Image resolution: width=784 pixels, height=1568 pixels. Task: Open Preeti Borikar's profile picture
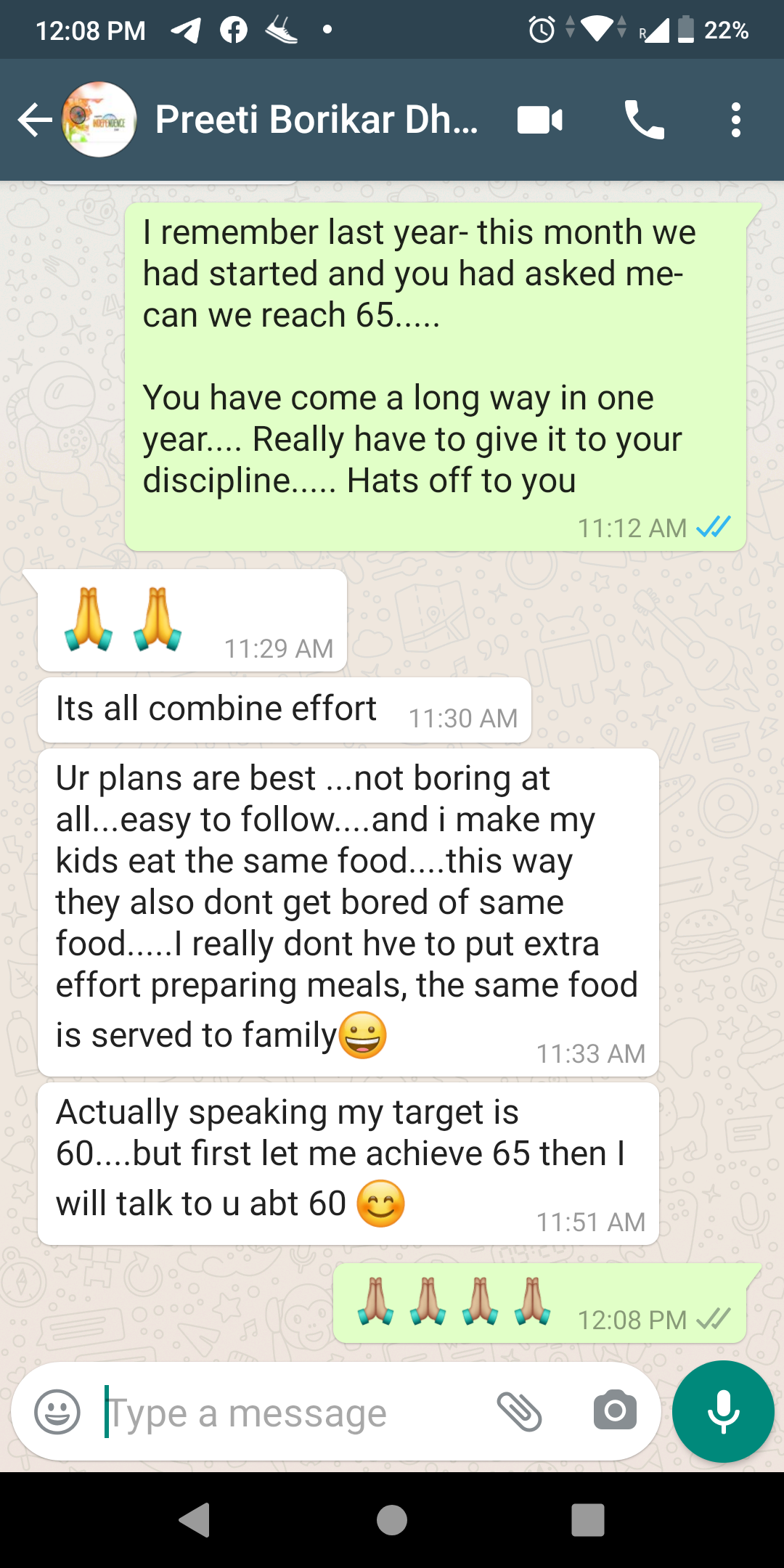99,120
